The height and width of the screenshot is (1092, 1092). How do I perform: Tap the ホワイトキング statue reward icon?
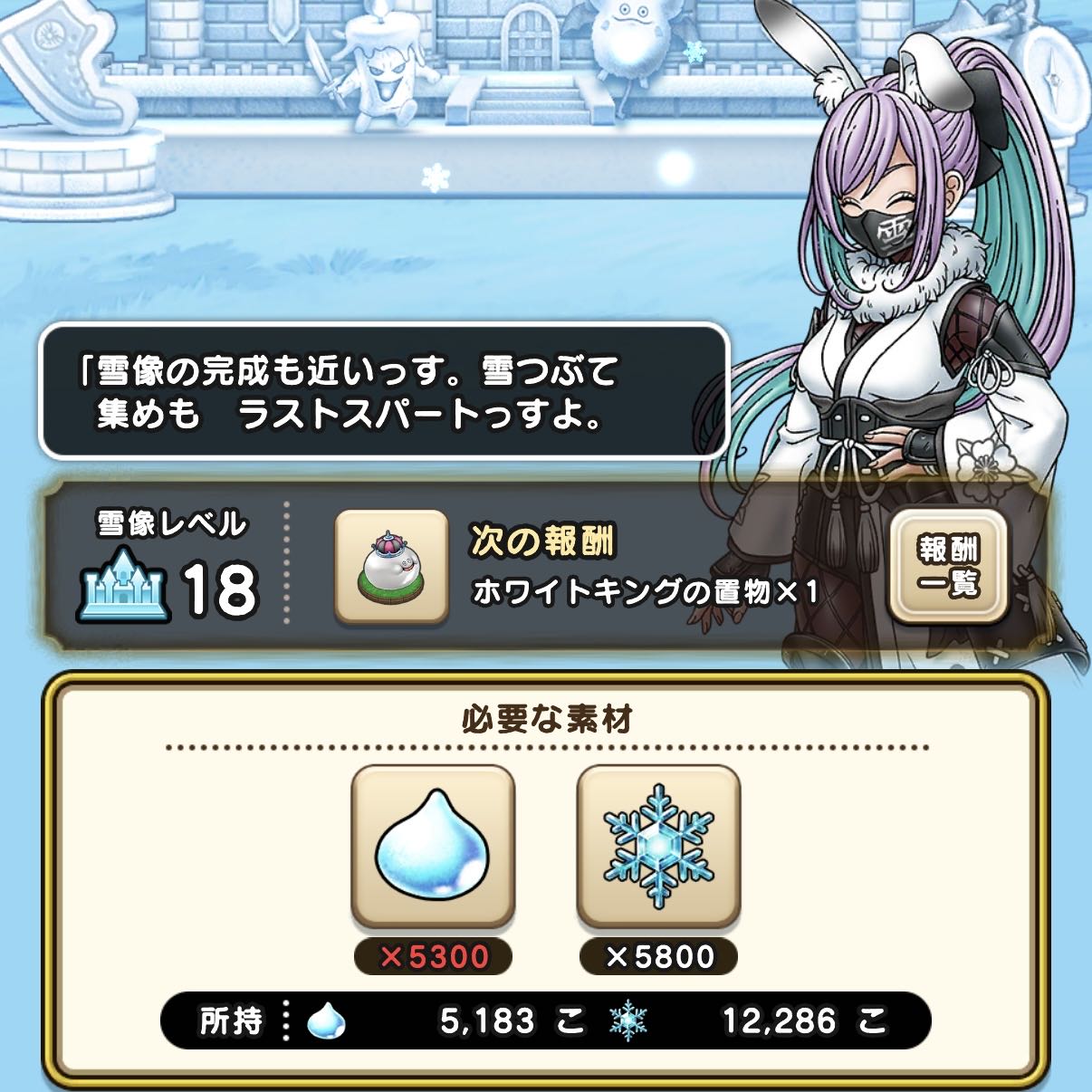point(391,568)
